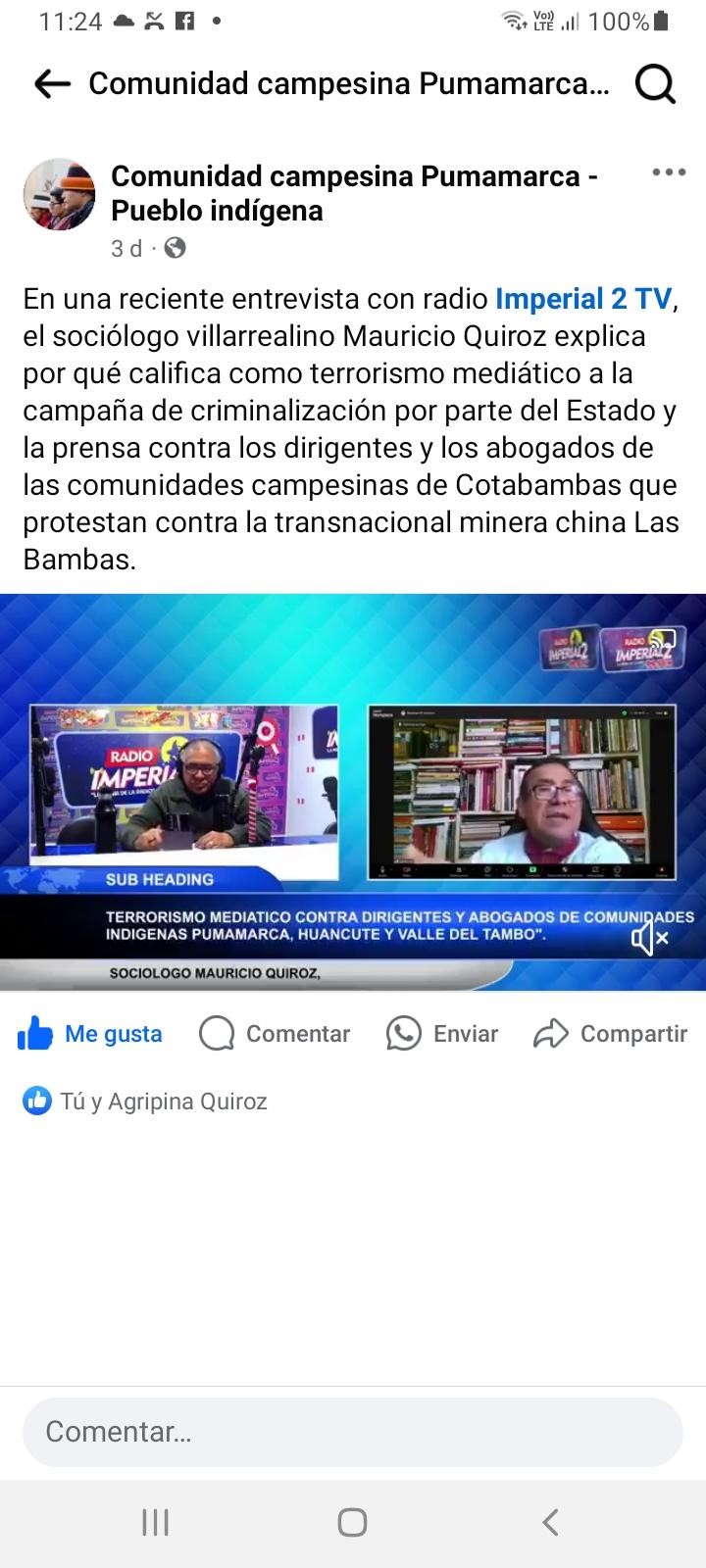Share the post with Compartir
The height and width of the screenshot is (1568, 706).
point(610,1034)
